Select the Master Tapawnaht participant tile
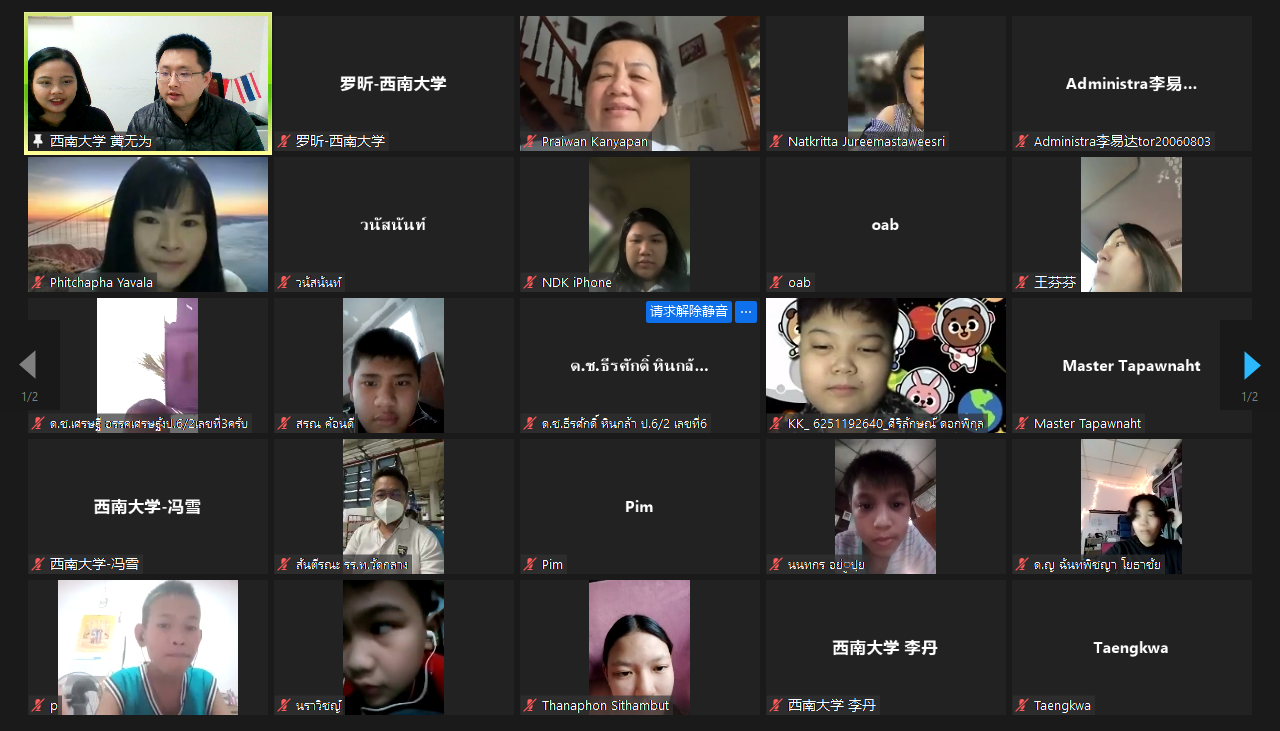This screenshot has height=731, width=1280. click(1131, 366)
